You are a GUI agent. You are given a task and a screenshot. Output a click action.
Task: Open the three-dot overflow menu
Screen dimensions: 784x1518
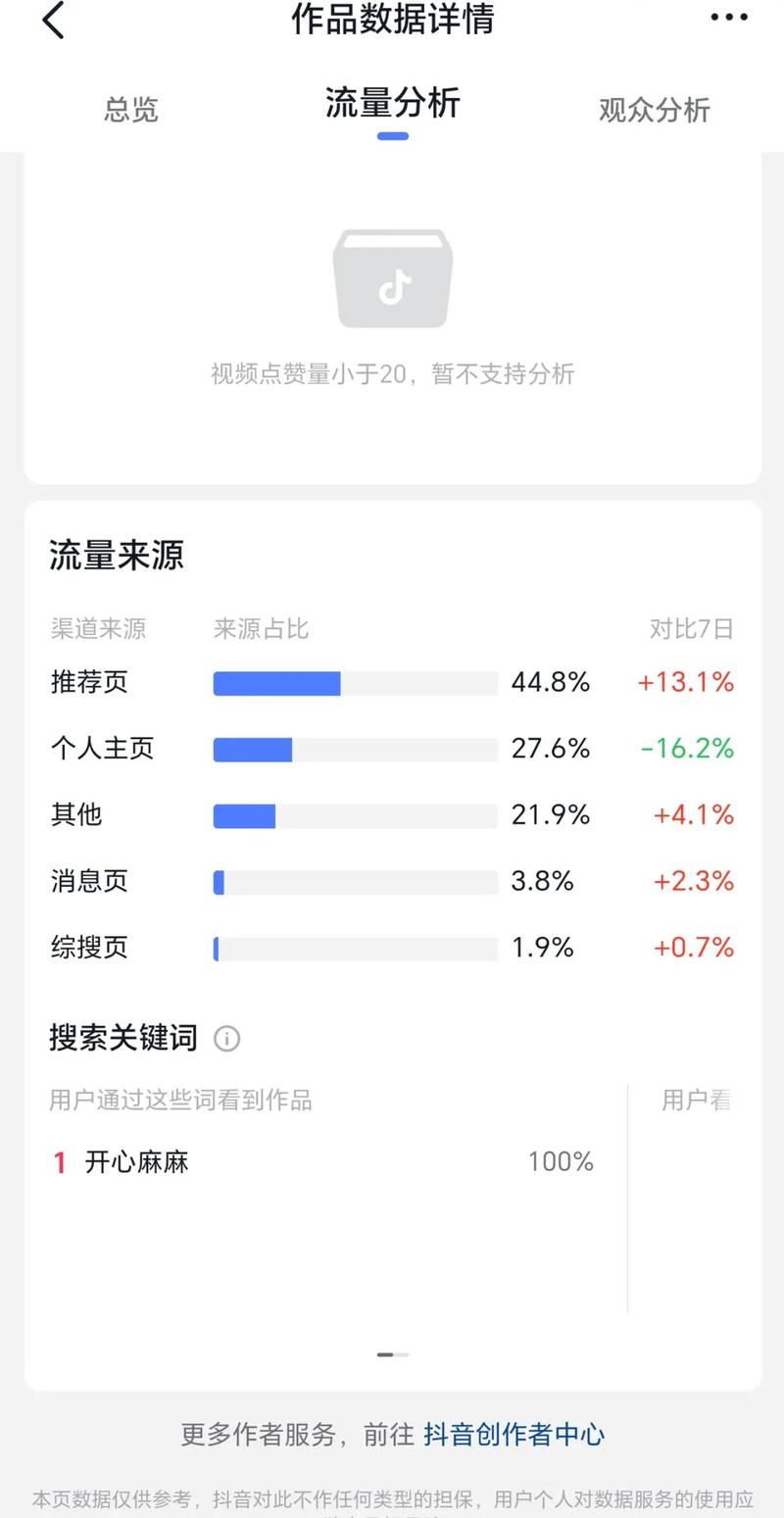729,18
